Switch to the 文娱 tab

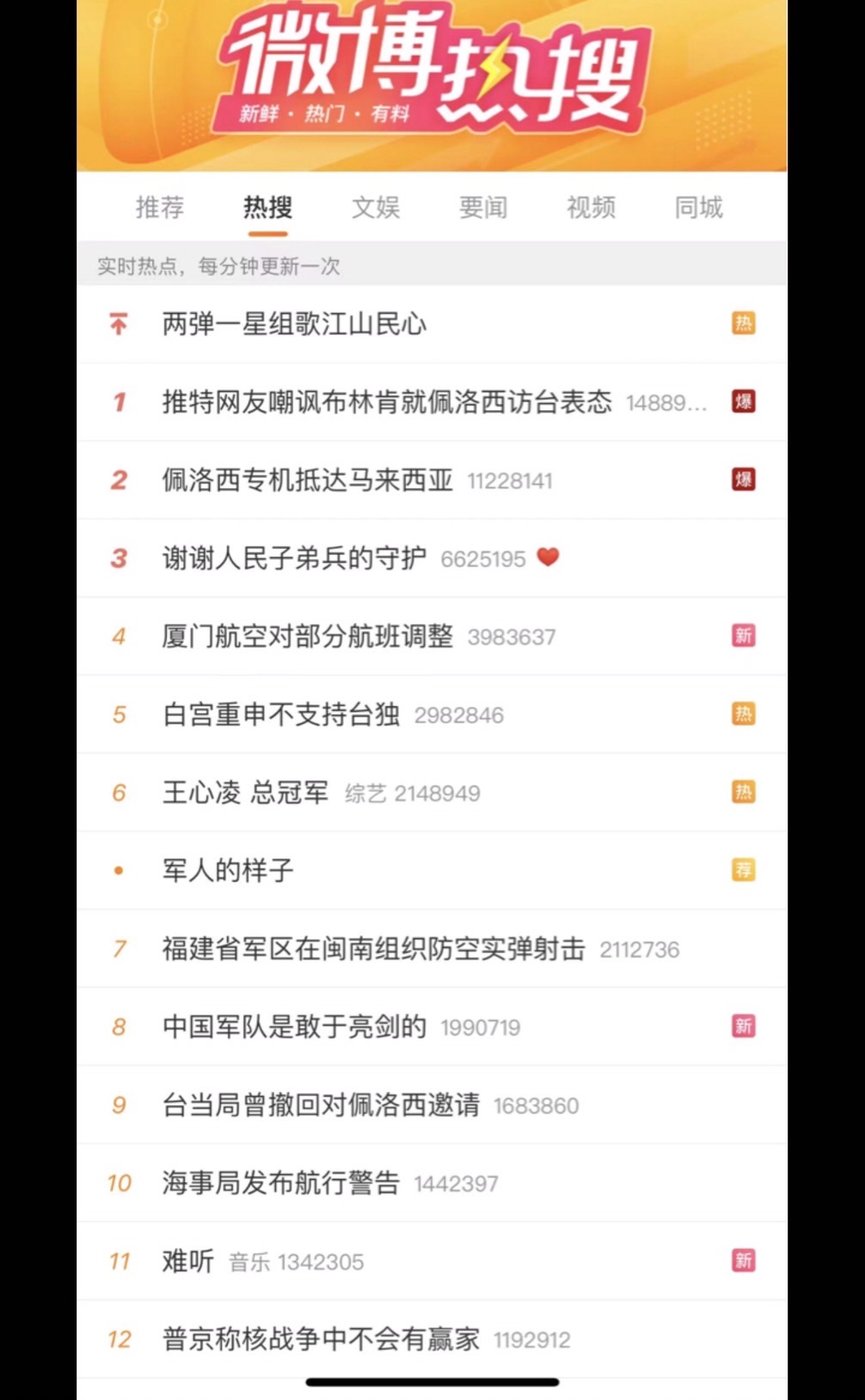click(x=375, y=207)
